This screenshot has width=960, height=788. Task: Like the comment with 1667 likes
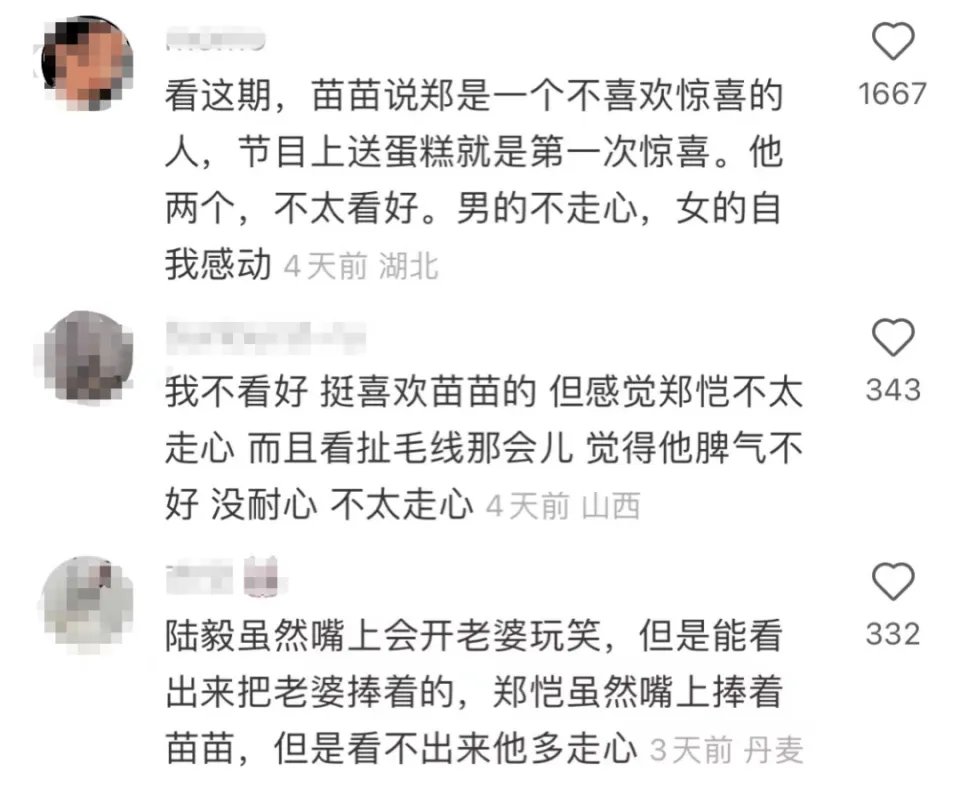(892, 43)
